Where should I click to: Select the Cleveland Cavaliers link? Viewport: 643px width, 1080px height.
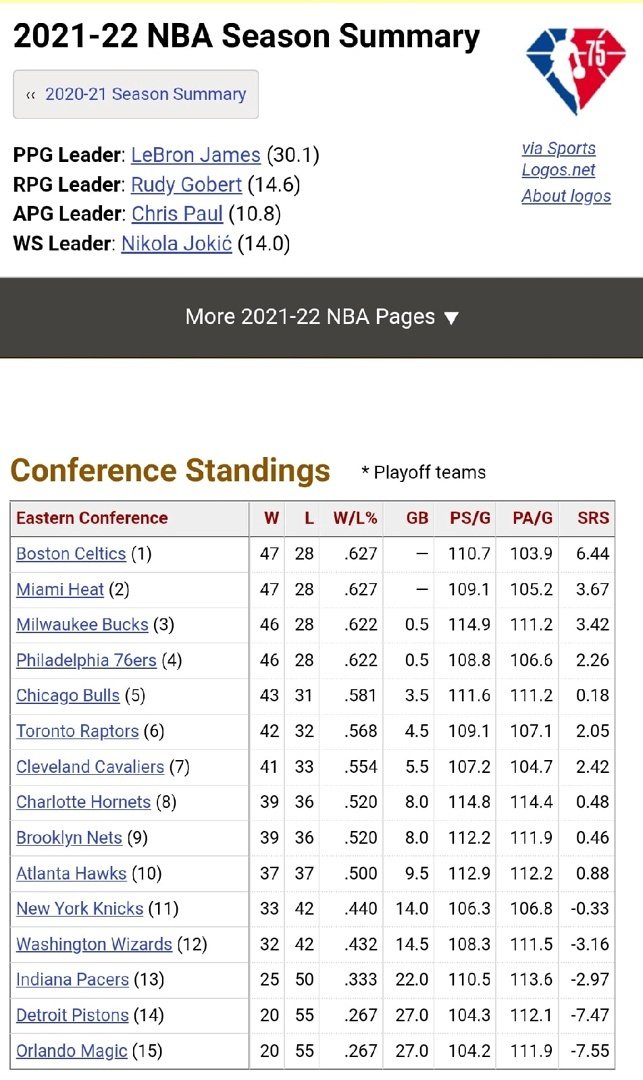click(x=90, y=767)
